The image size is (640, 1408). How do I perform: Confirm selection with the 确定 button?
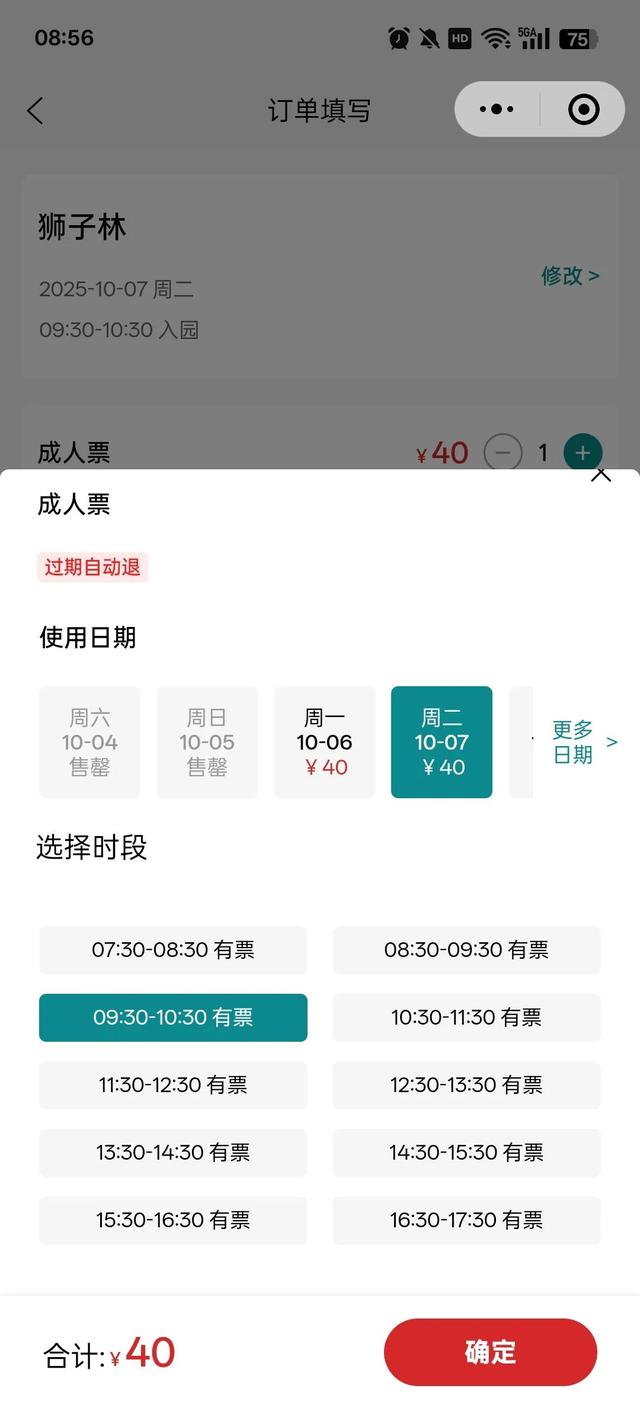coord(490,1352)
